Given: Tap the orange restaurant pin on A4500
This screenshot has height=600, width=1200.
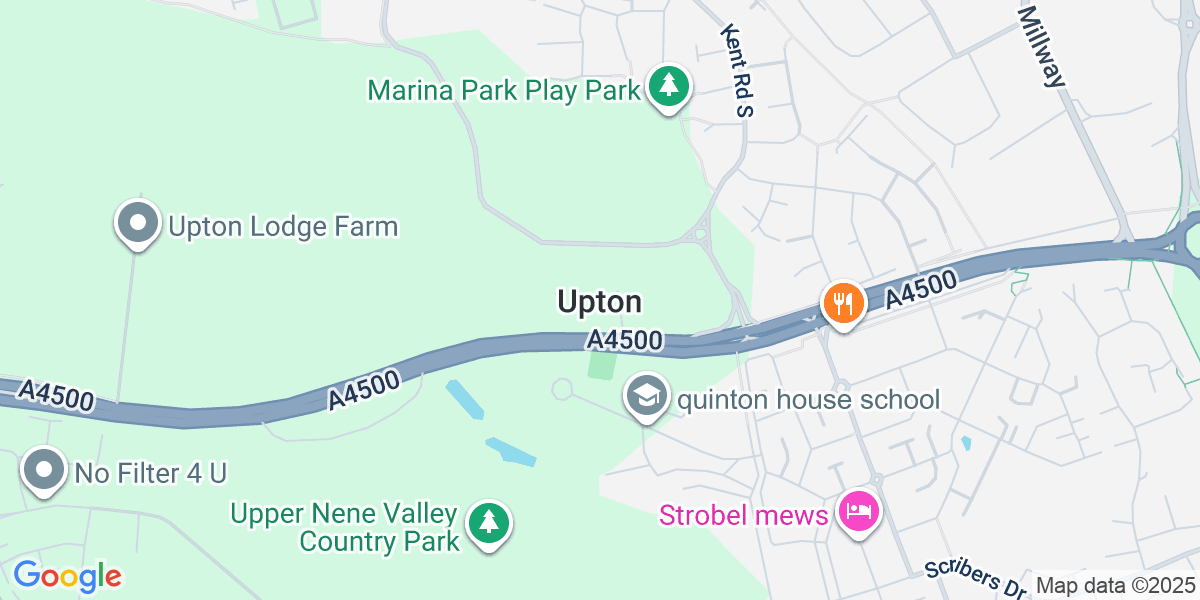Looking at the screenshot, I should point(843,302).
